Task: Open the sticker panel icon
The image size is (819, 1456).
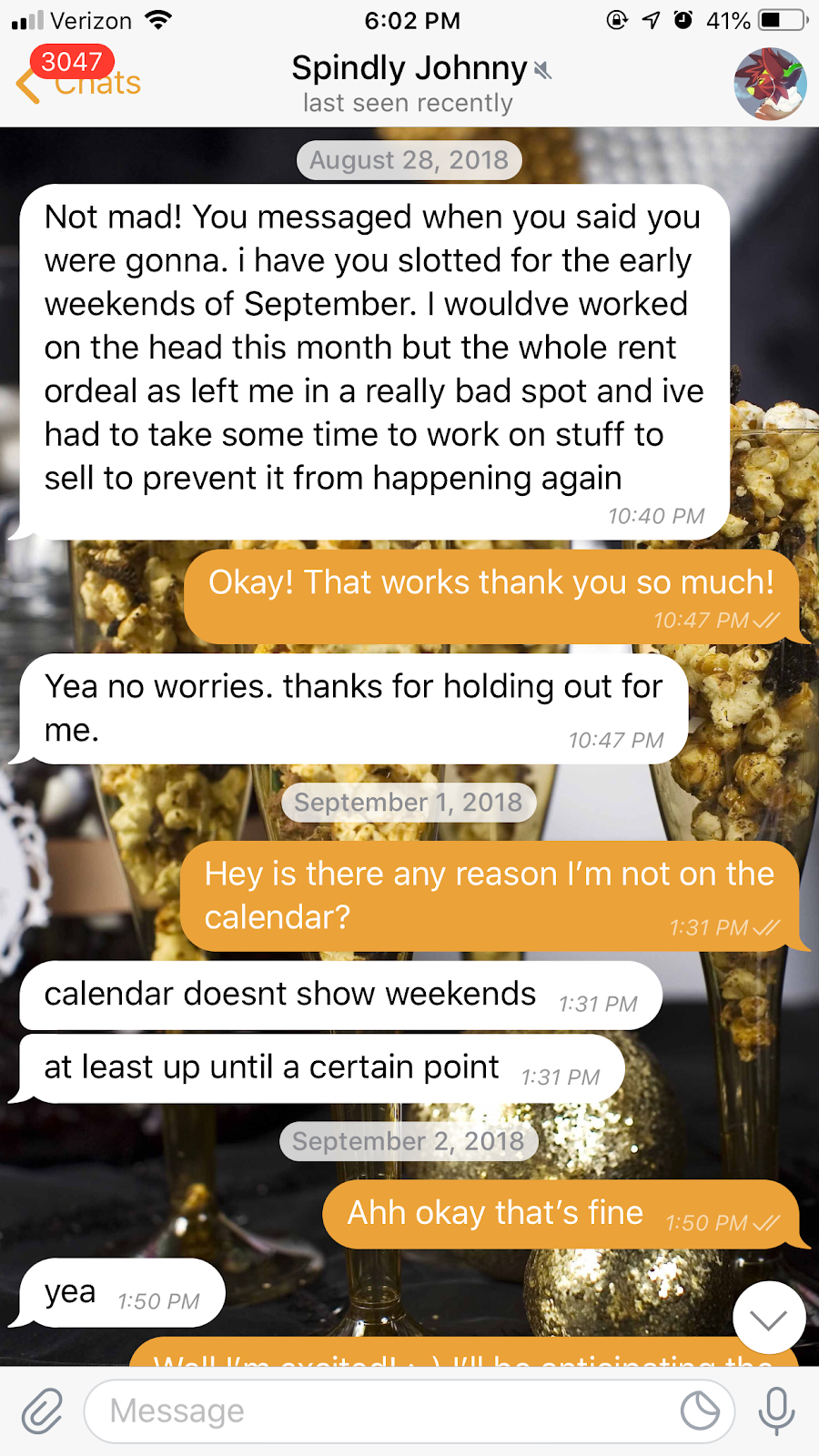Action: [700, 1411]
